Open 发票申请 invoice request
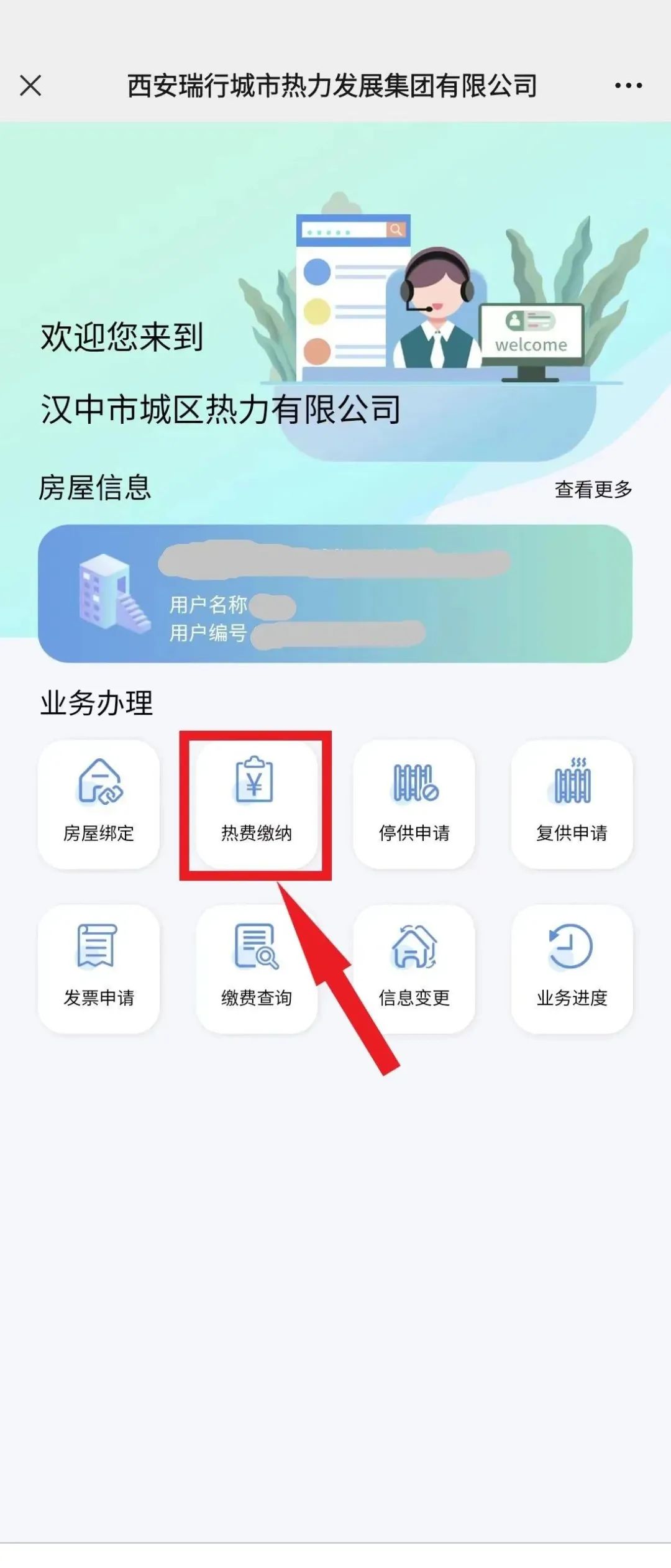The width and height of the screenshot is (671, 1568). [x=99, y=968]
